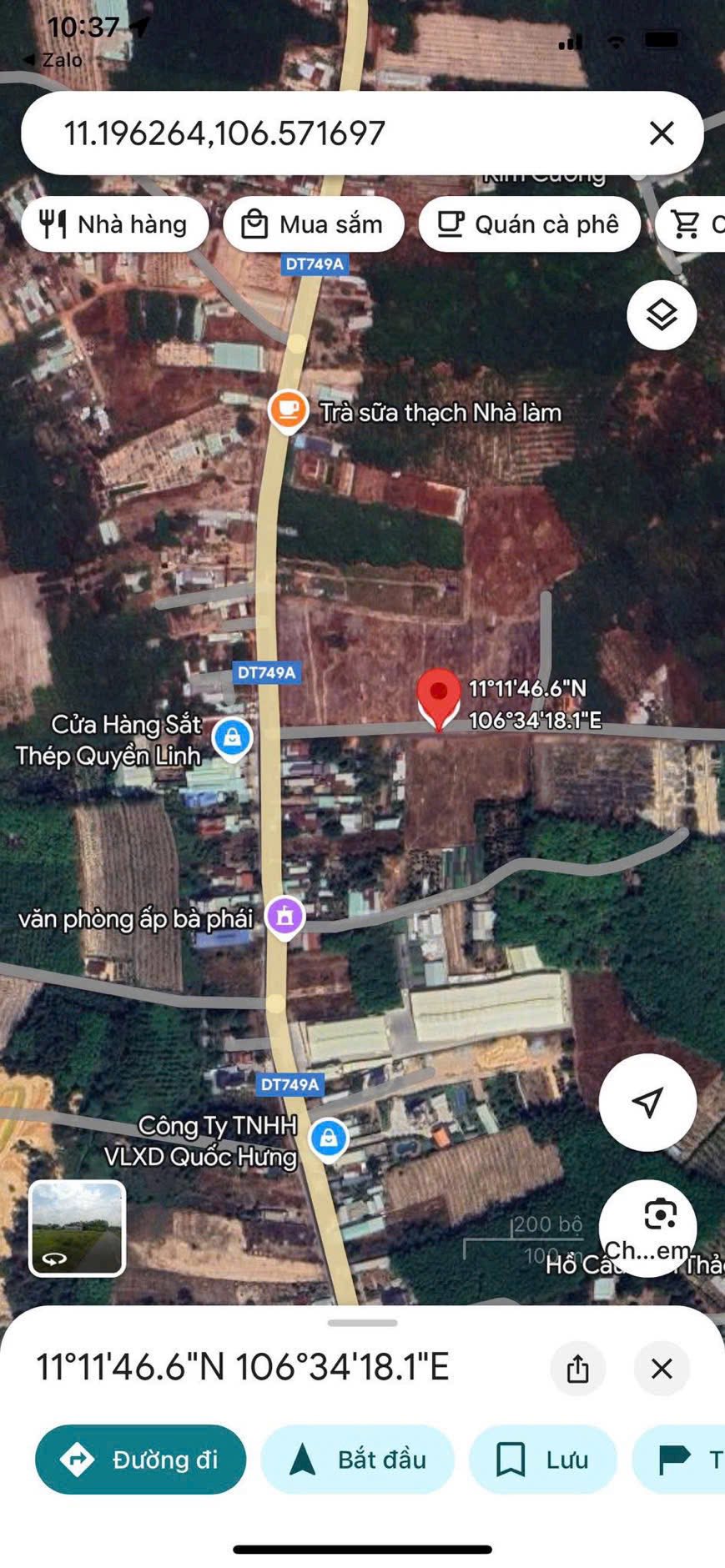The width and height of the screenshot is (725, 1568).
Task: Close the location details panel
Action: 662,1369
